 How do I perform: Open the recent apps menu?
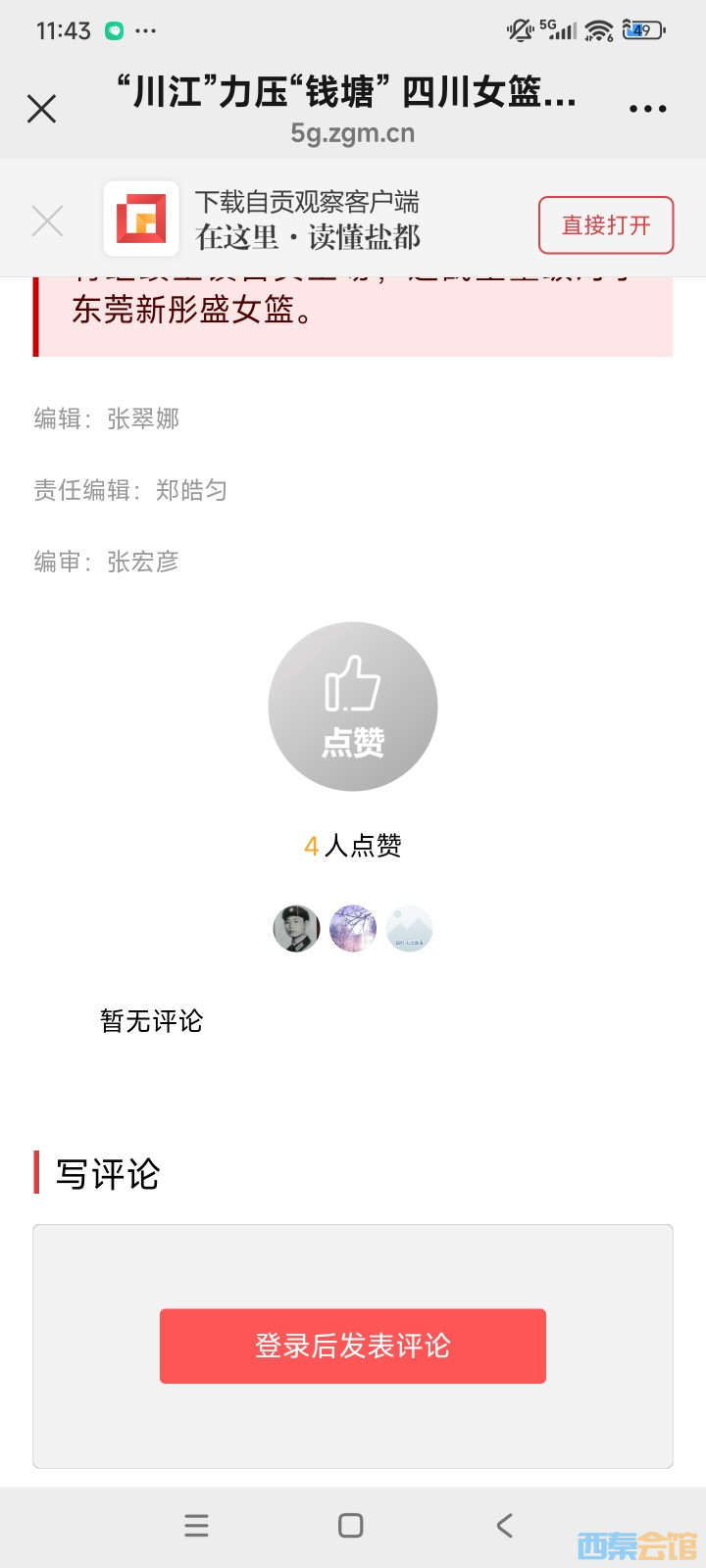196,1525
